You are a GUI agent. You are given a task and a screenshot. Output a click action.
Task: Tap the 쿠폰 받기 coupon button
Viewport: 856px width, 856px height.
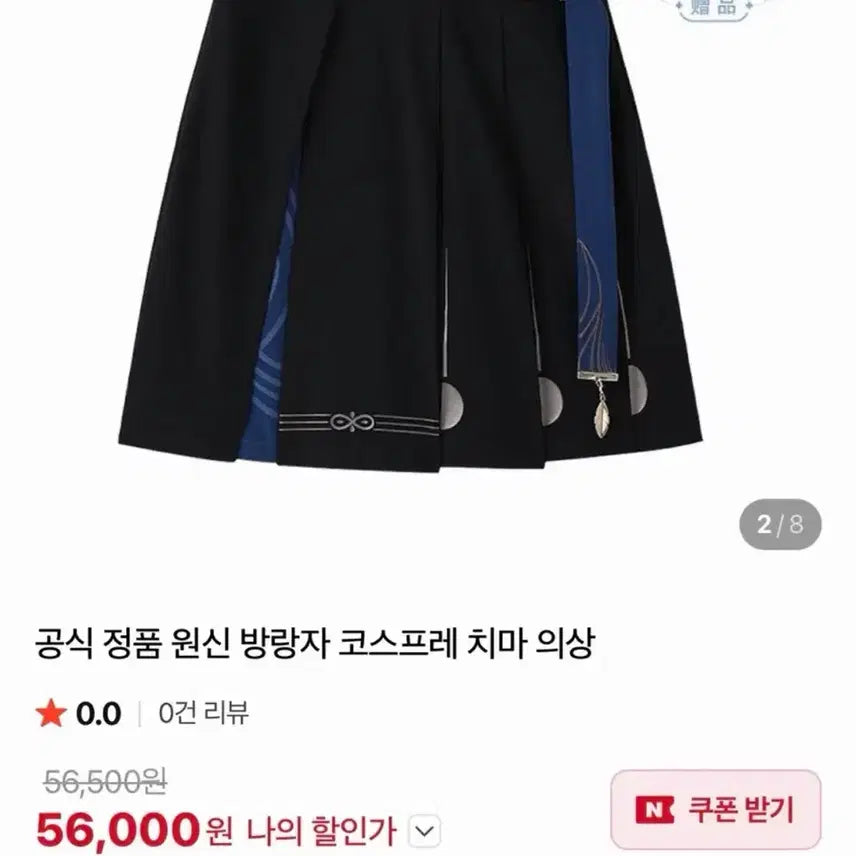(715, 809)
